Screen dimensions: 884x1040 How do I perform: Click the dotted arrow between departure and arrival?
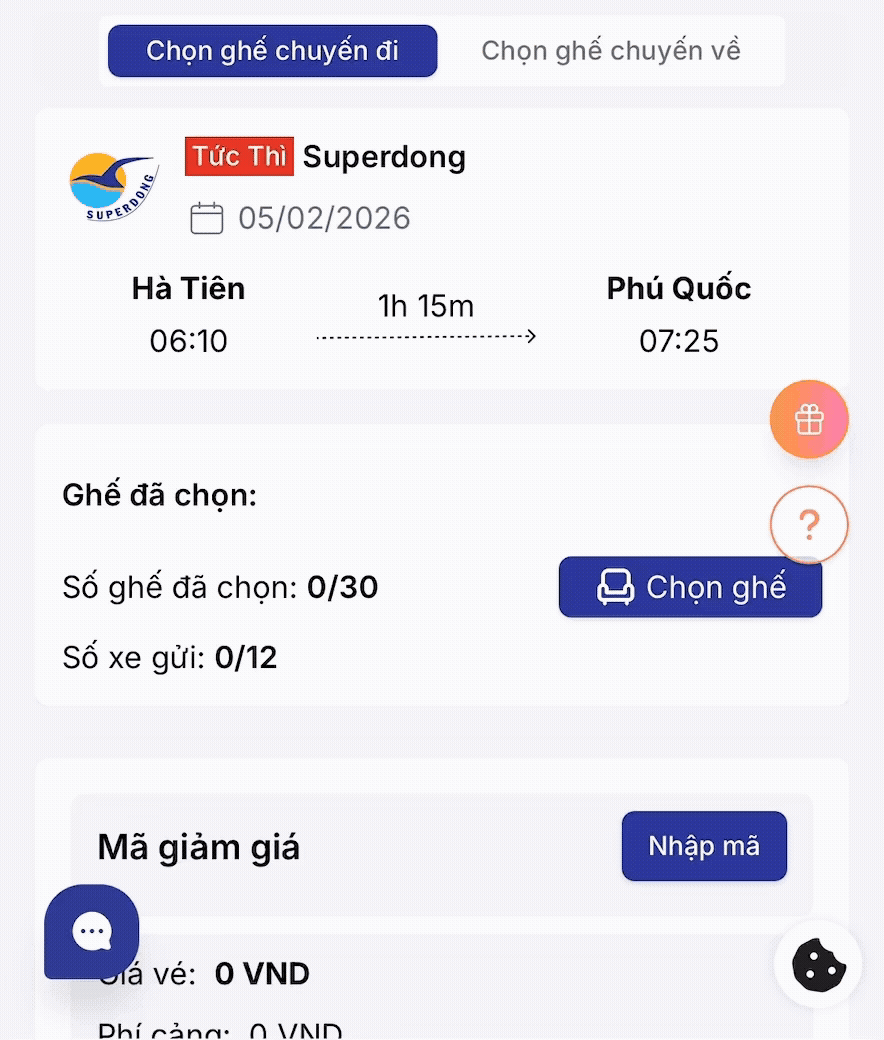[x=426, y=337]
